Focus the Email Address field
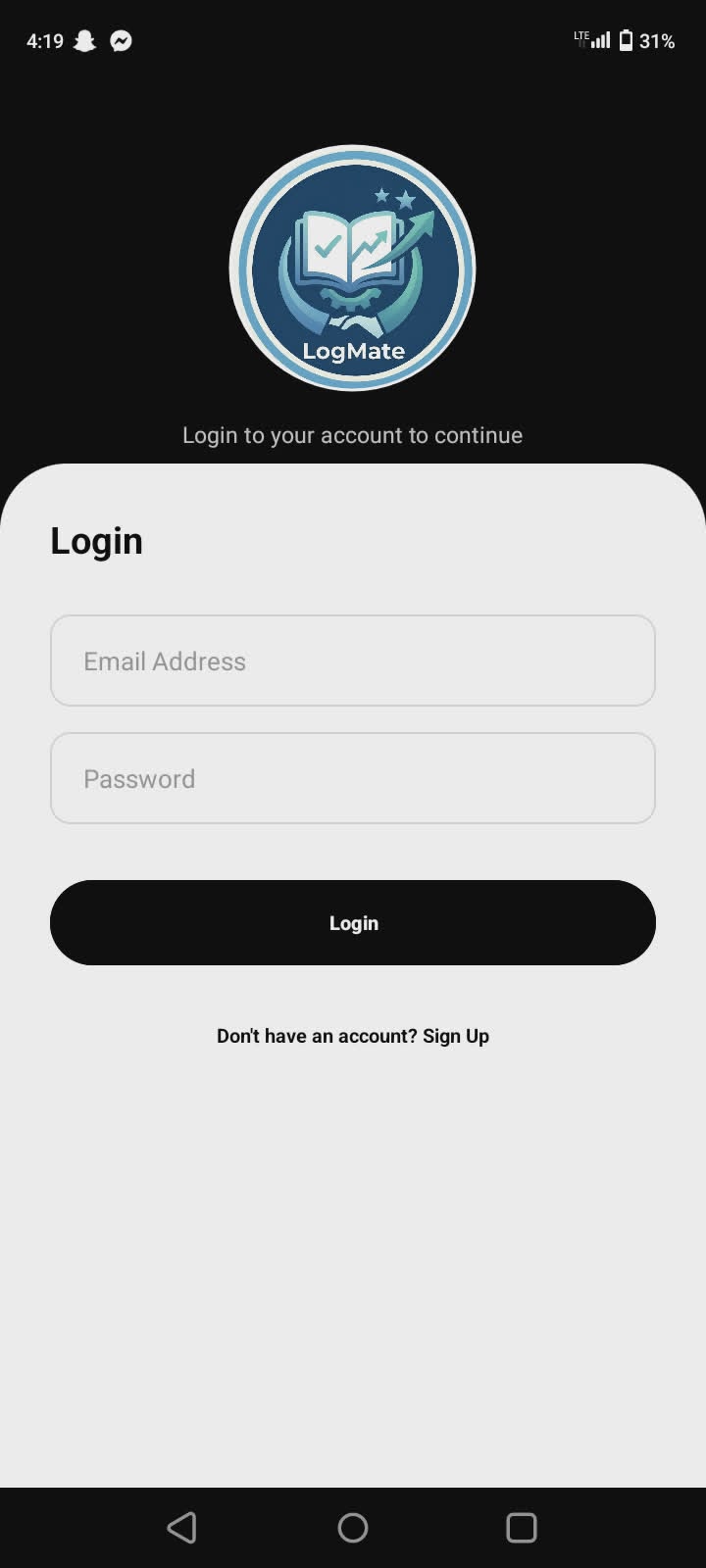 pyautogui.click(x=353, y=661)
